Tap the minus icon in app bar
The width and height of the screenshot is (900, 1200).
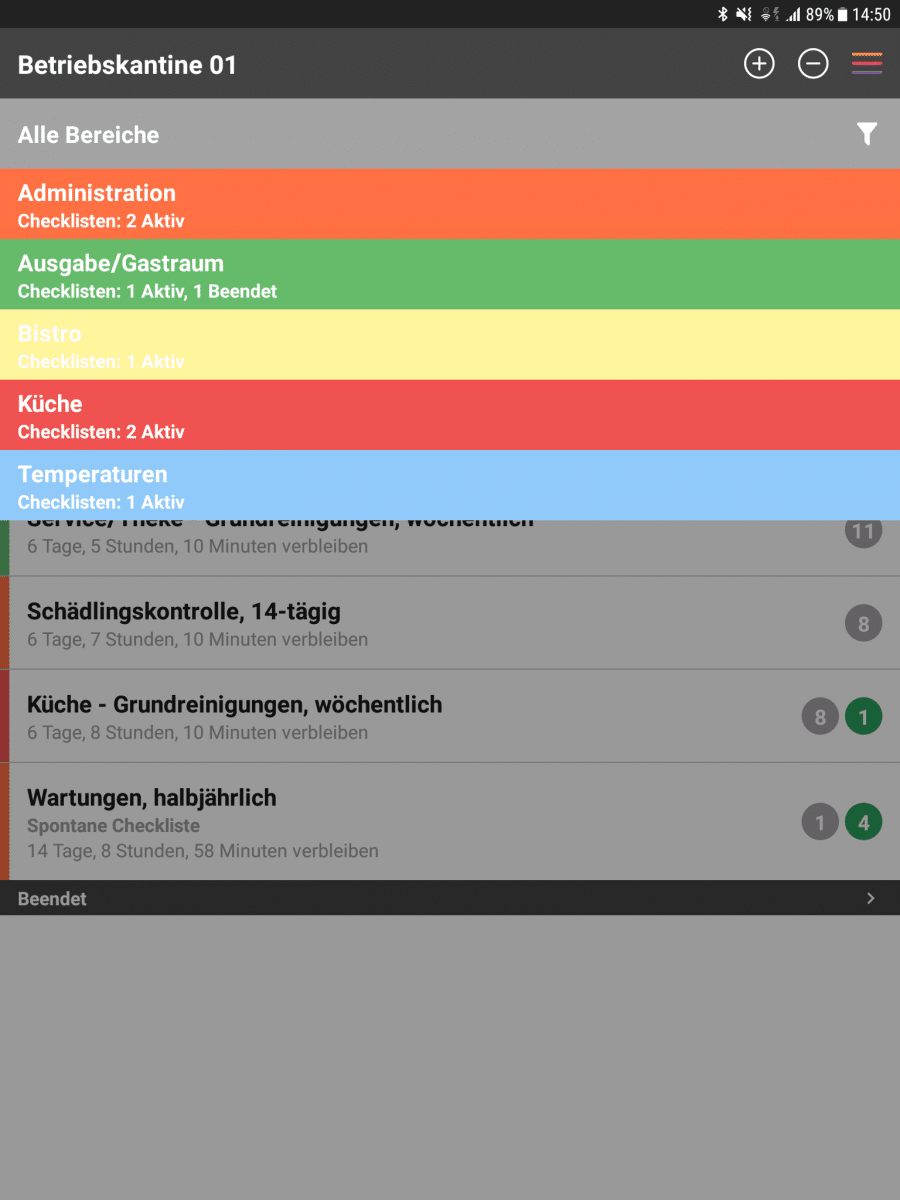tap(813, 65)
